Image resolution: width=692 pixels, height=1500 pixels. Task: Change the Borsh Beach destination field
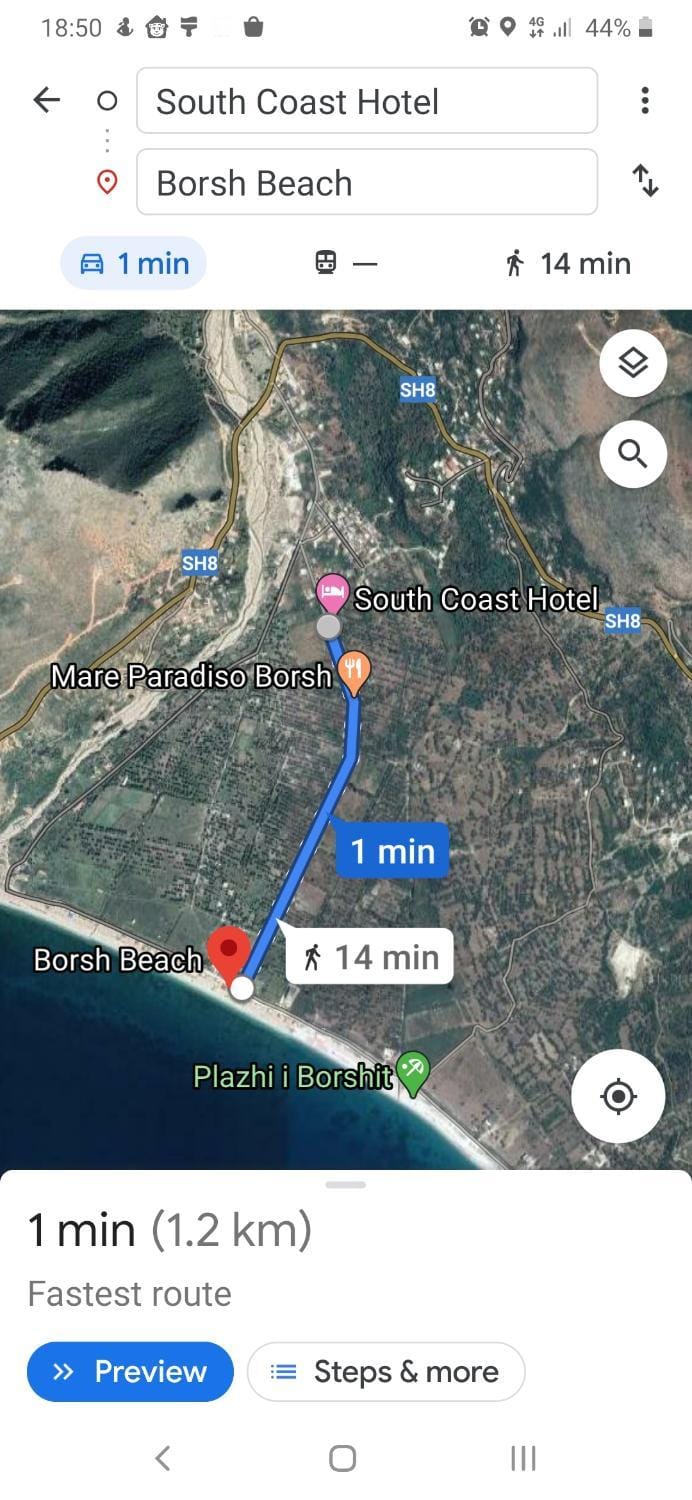tap(366, 183)
